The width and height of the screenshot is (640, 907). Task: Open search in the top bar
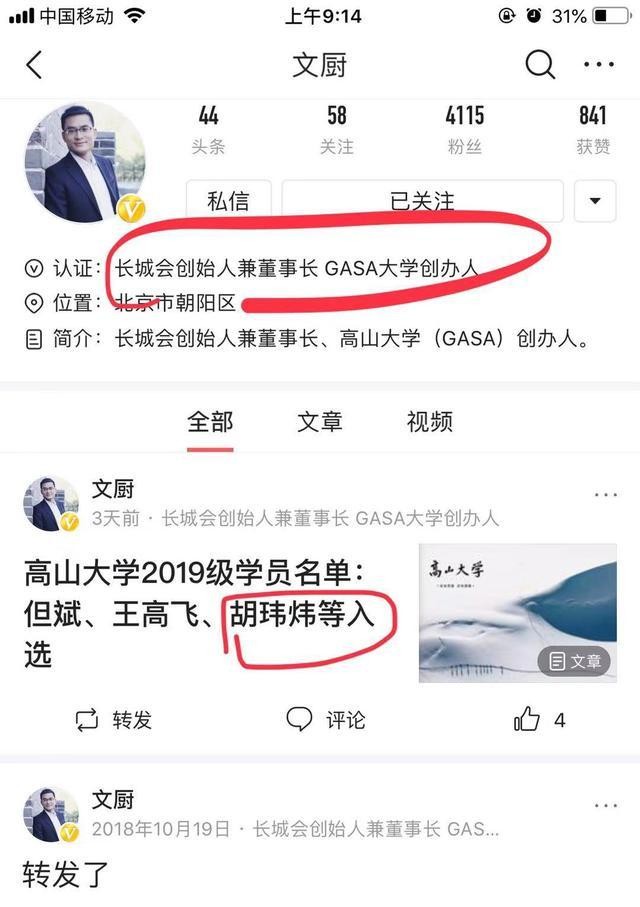click(540, 66)
